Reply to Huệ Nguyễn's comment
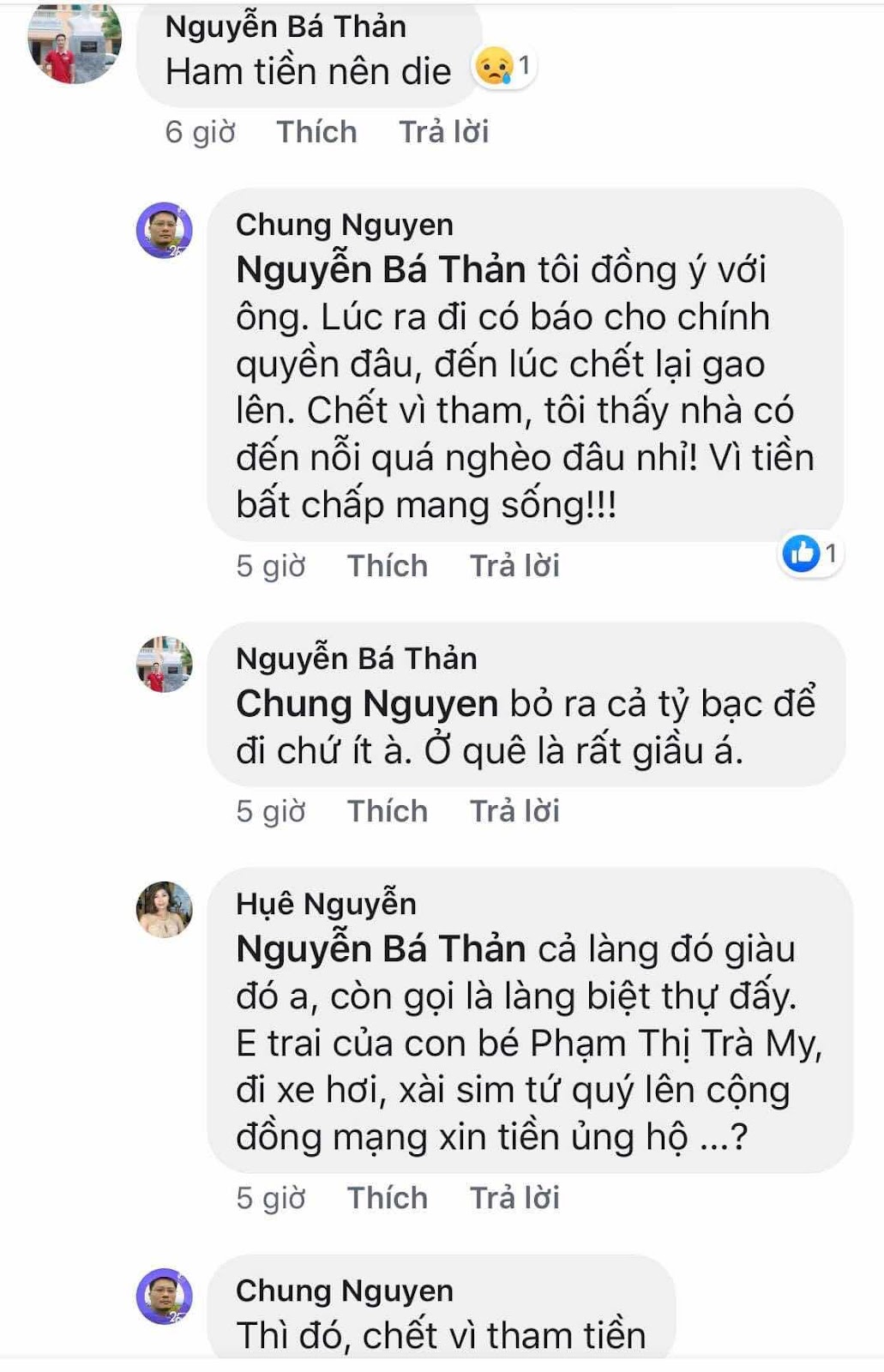 [x=514, y=1198]
